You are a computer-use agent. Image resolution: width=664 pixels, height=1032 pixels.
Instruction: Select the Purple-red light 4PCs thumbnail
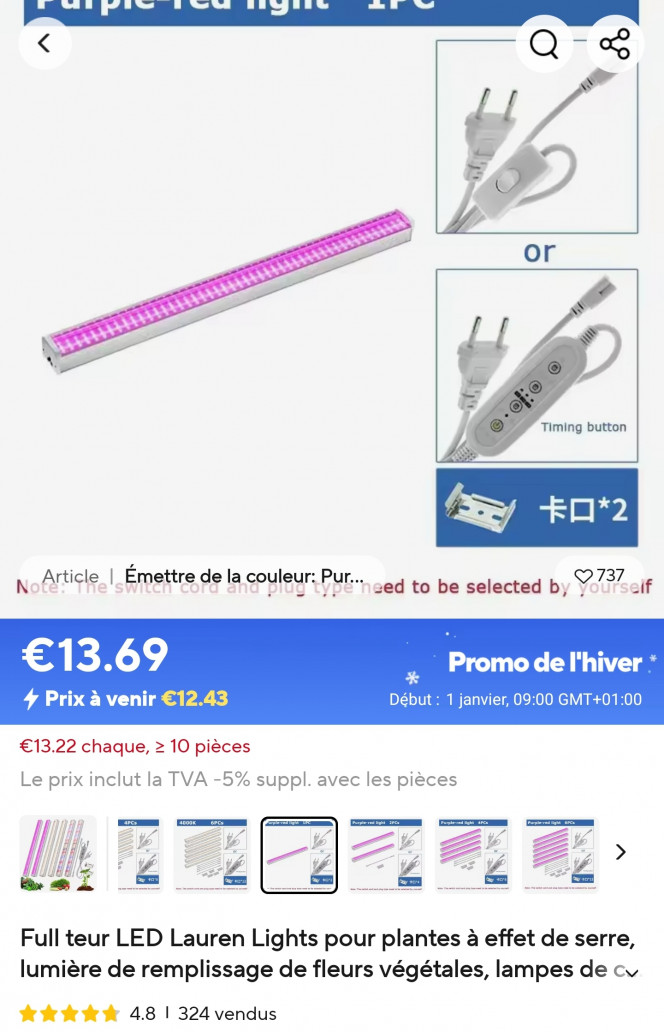tap(470, 854)
